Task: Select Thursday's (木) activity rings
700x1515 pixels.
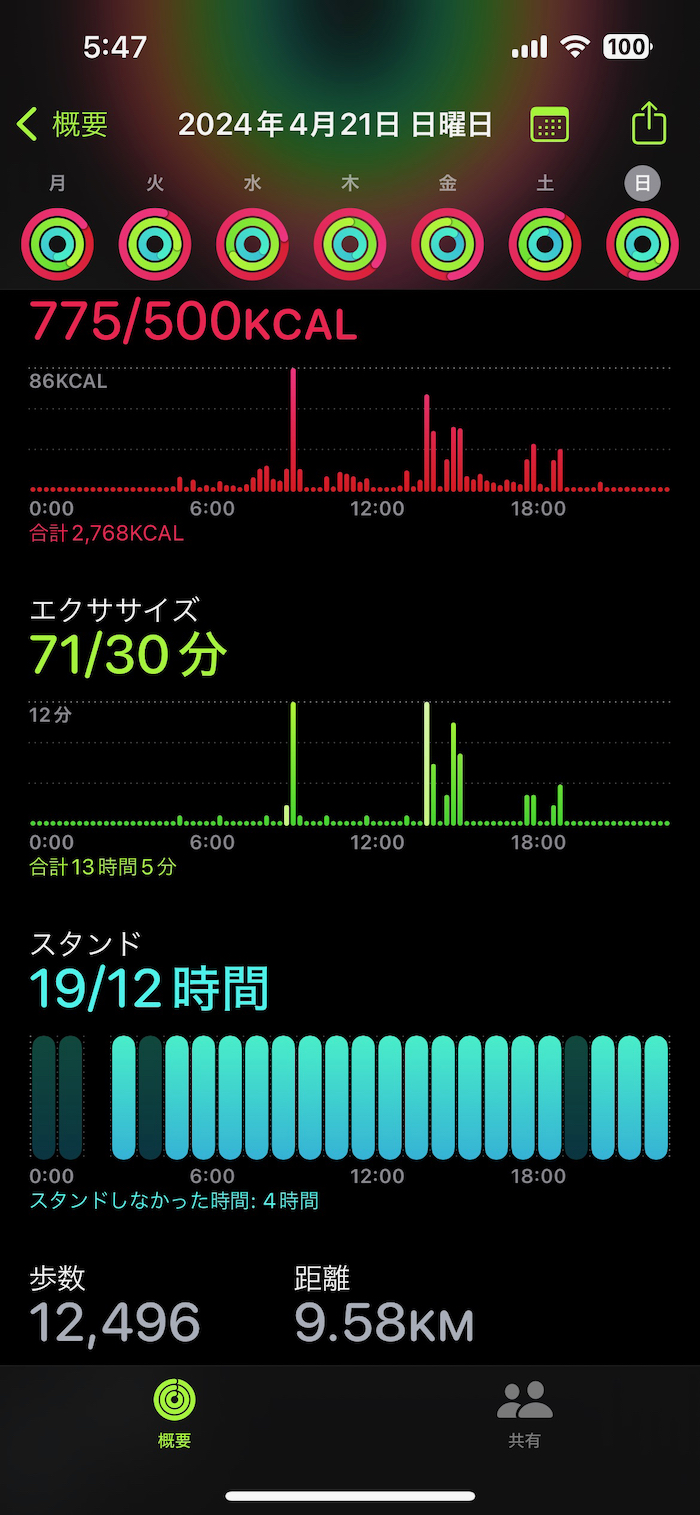Action: [x=350, y=243]
